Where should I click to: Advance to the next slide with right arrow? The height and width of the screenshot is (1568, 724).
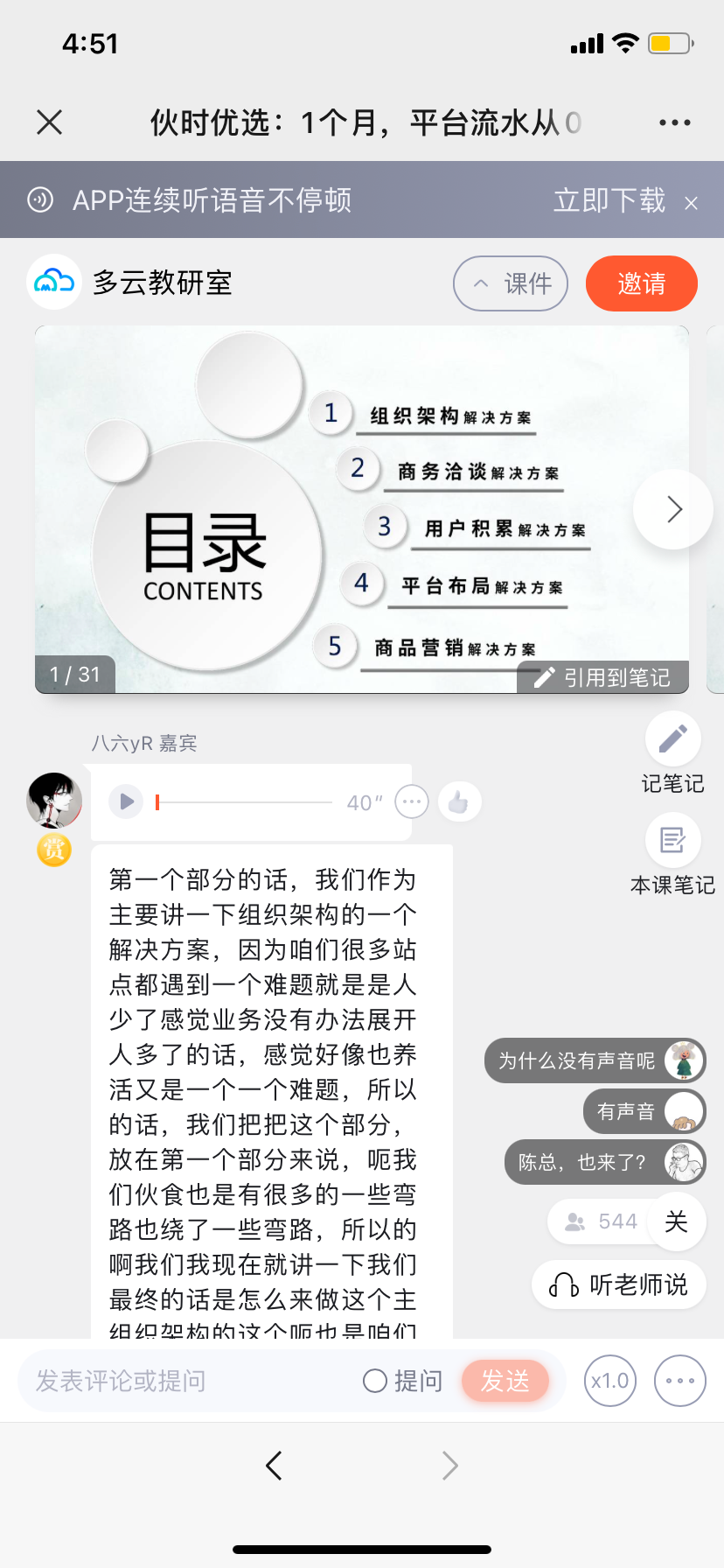point(672,508)
